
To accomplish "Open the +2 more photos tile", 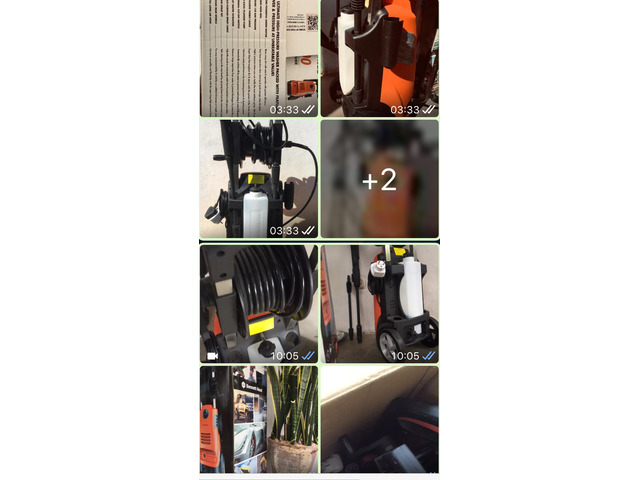I will 379,179.
